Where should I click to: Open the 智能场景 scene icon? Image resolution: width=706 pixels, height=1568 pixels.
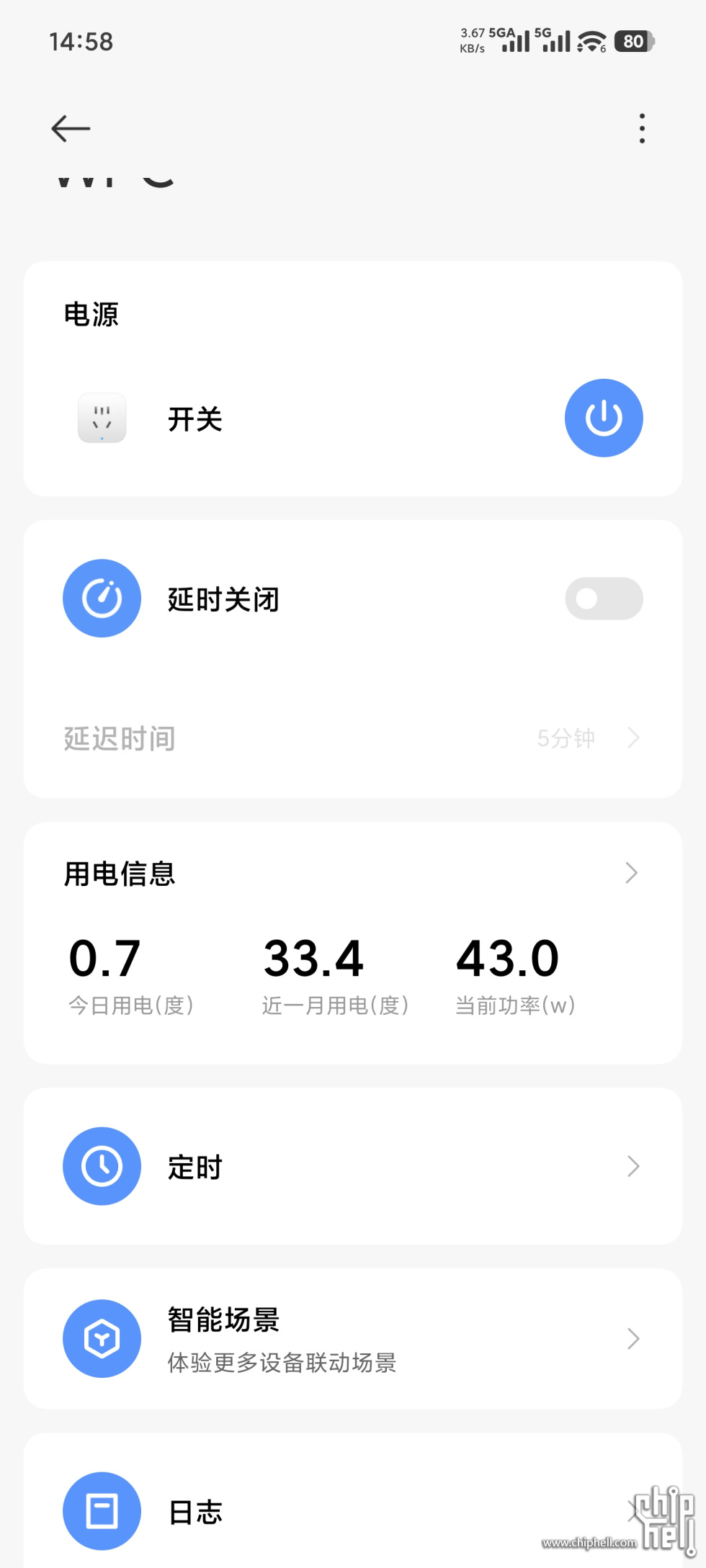coord(101,1338)
